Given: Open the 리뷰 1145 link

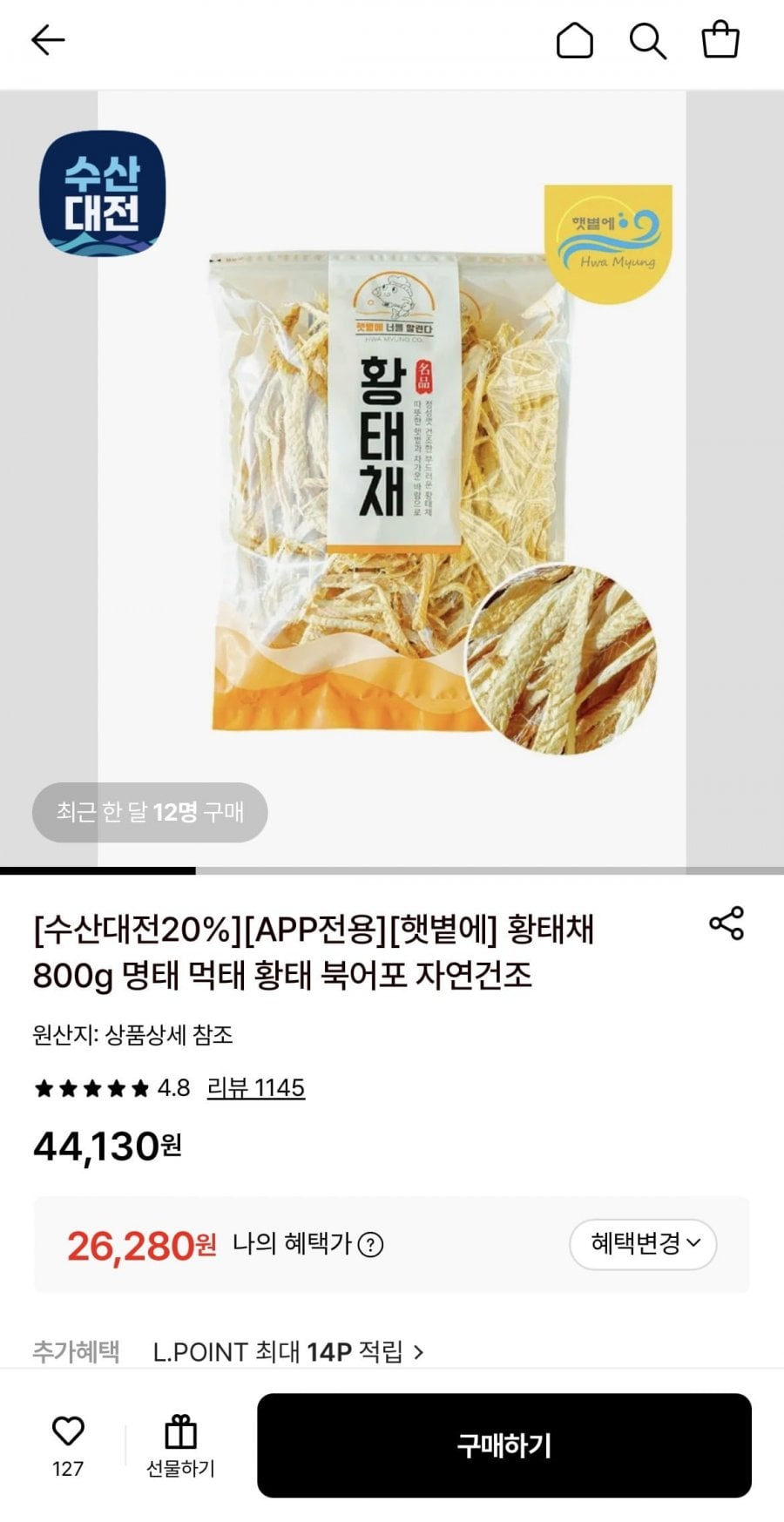Looking at the screenshot, I should 255,1087.
